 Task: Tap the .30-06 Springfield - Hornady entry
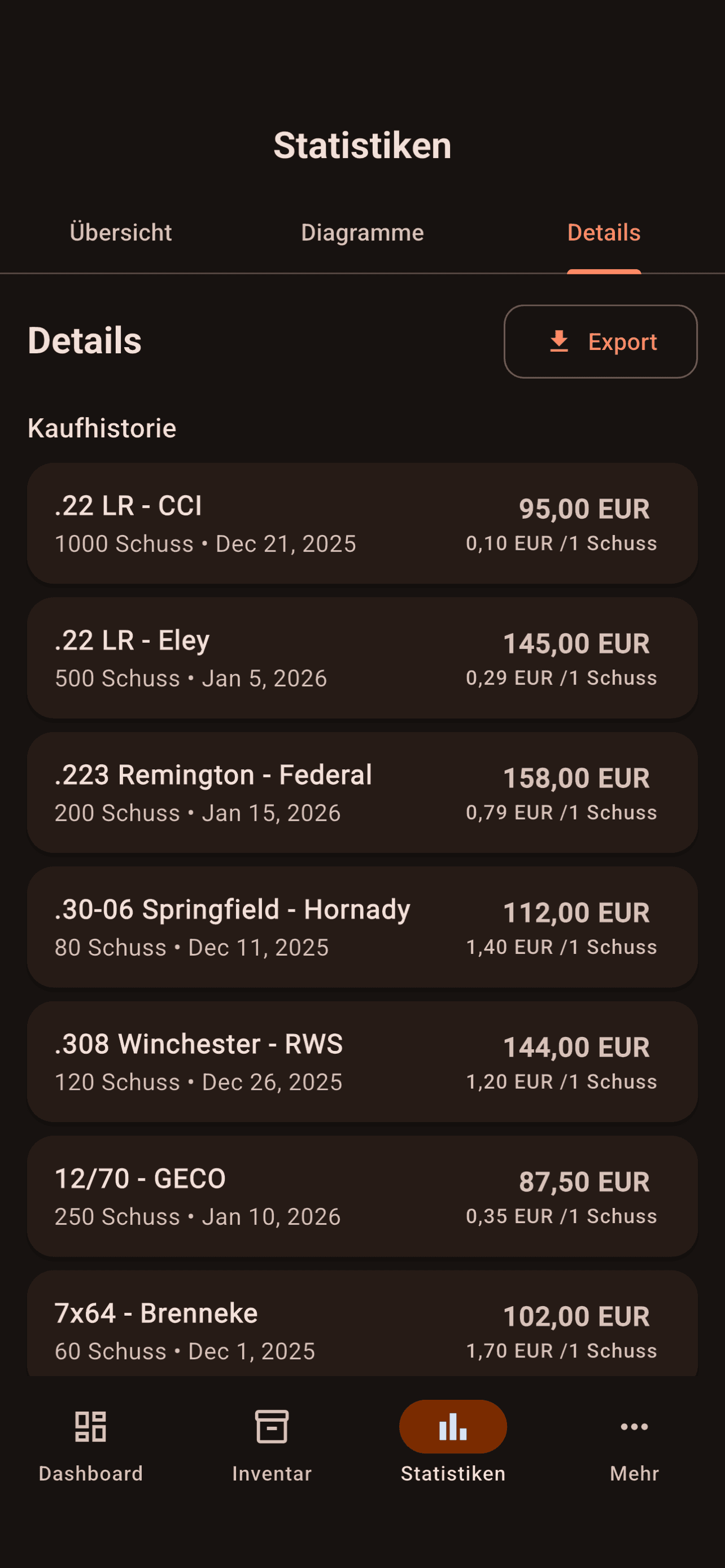(x=363, y=926)
